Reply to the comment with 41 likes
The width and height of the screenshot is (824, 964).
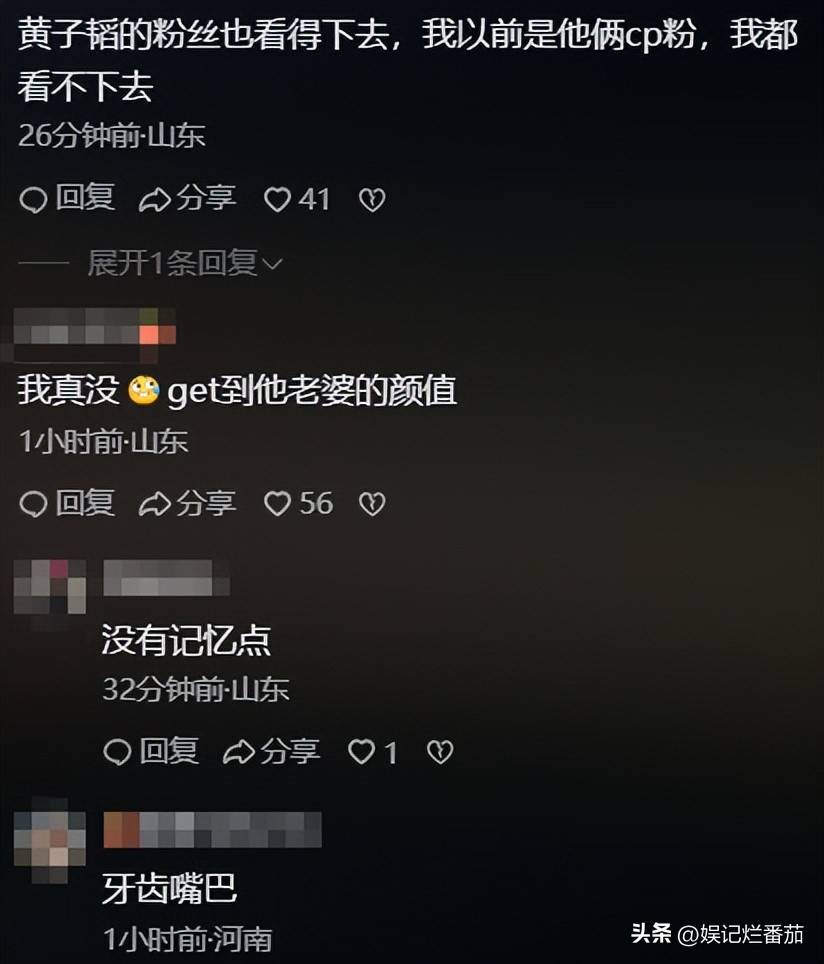click(x=67, y=199)
